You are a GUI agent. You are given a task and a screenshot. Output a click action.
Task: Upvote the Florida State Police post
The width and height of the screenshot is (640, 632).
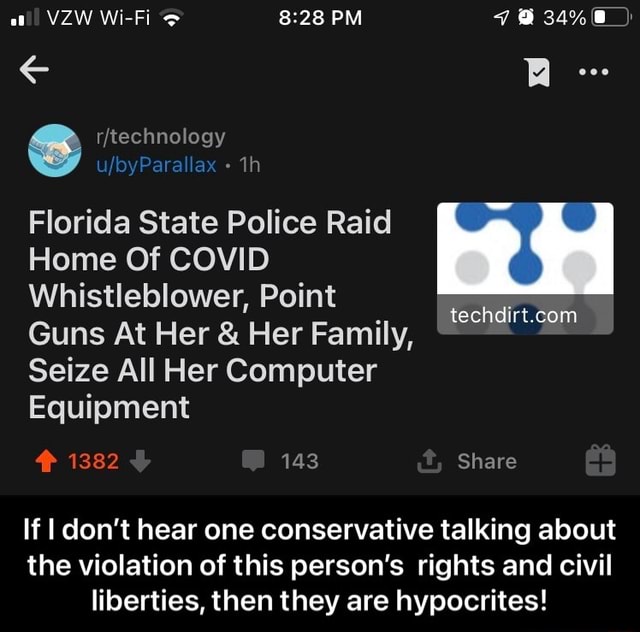pyautogui.click(x=45, y=461)
